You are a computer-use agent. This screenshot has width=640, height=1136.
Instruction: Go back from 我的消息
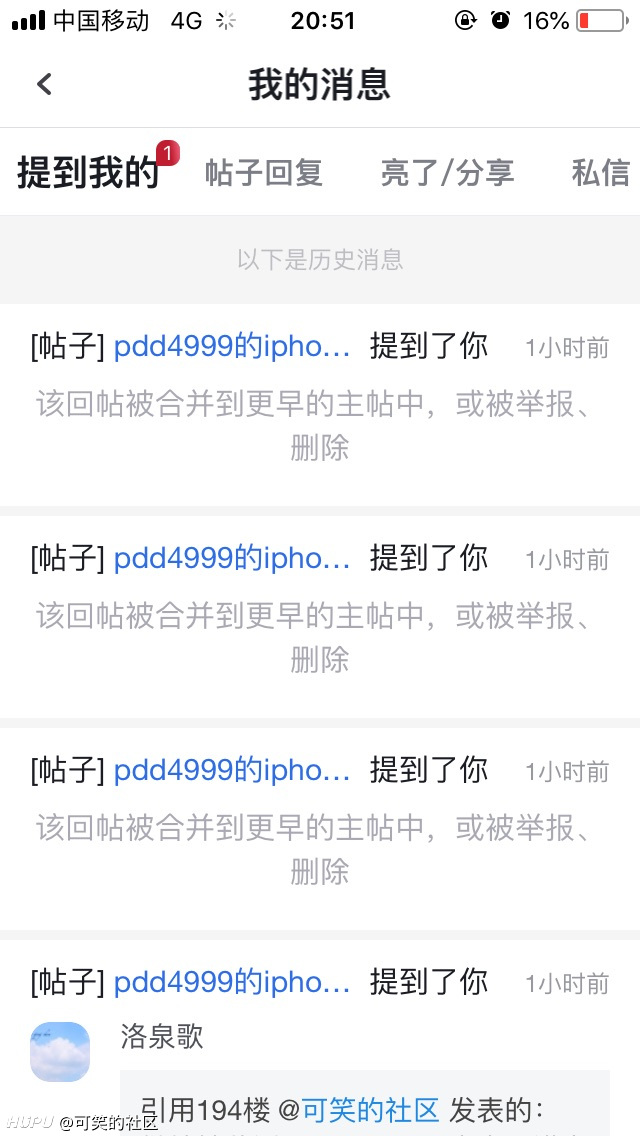click(45, 85)
